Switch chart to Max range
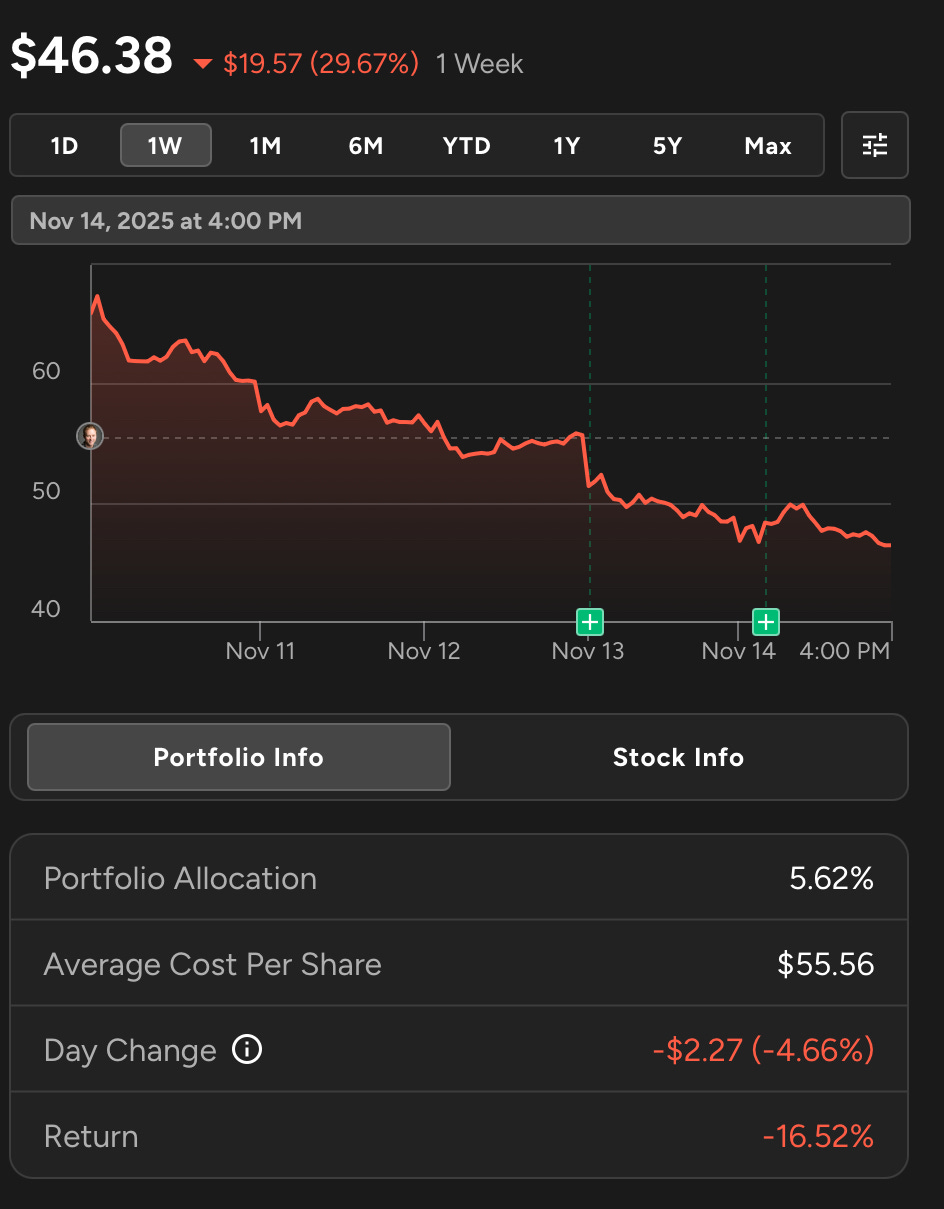 (x=768, y=146)
